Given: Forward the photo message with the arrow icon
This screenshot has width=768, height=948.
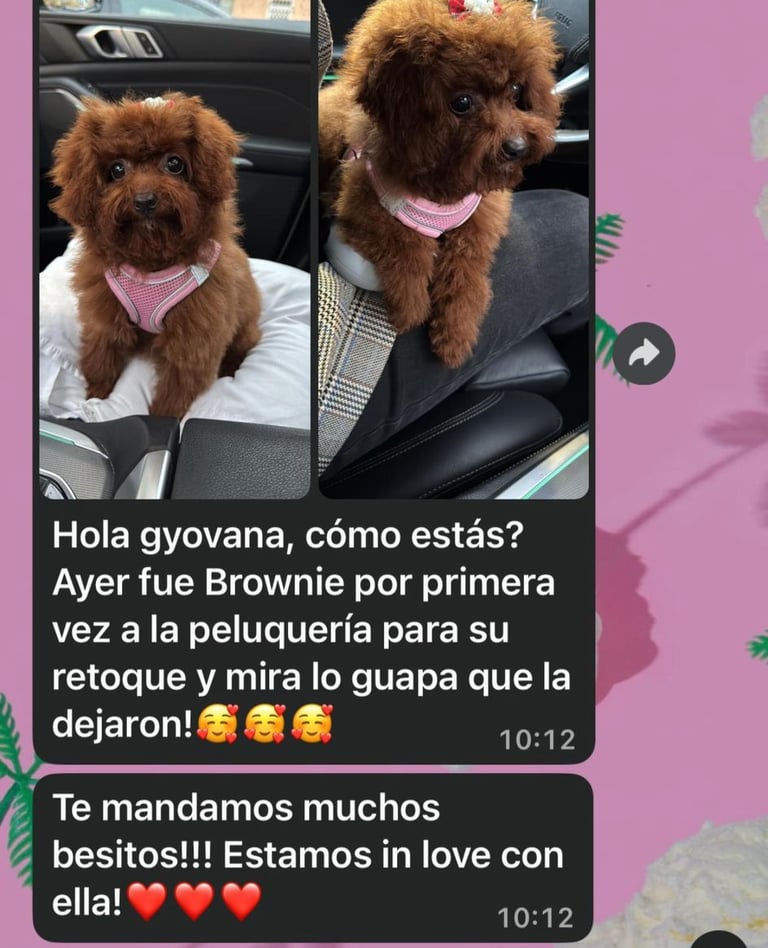Looking at the screenshot, I should [x=644, y=354].
